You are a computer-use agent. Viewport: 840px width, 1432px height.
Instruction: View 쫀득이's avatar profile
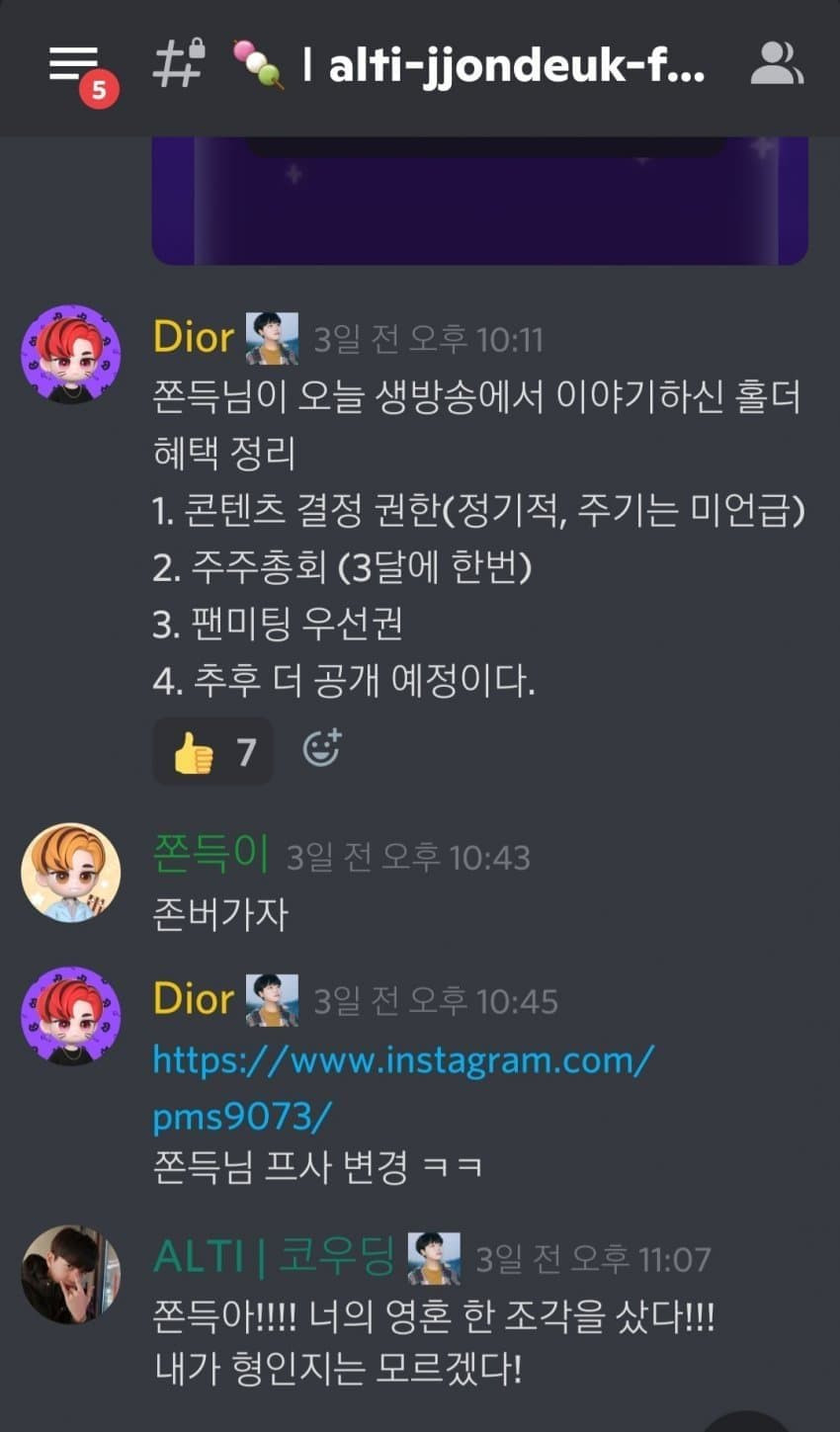tap(70, 873)
